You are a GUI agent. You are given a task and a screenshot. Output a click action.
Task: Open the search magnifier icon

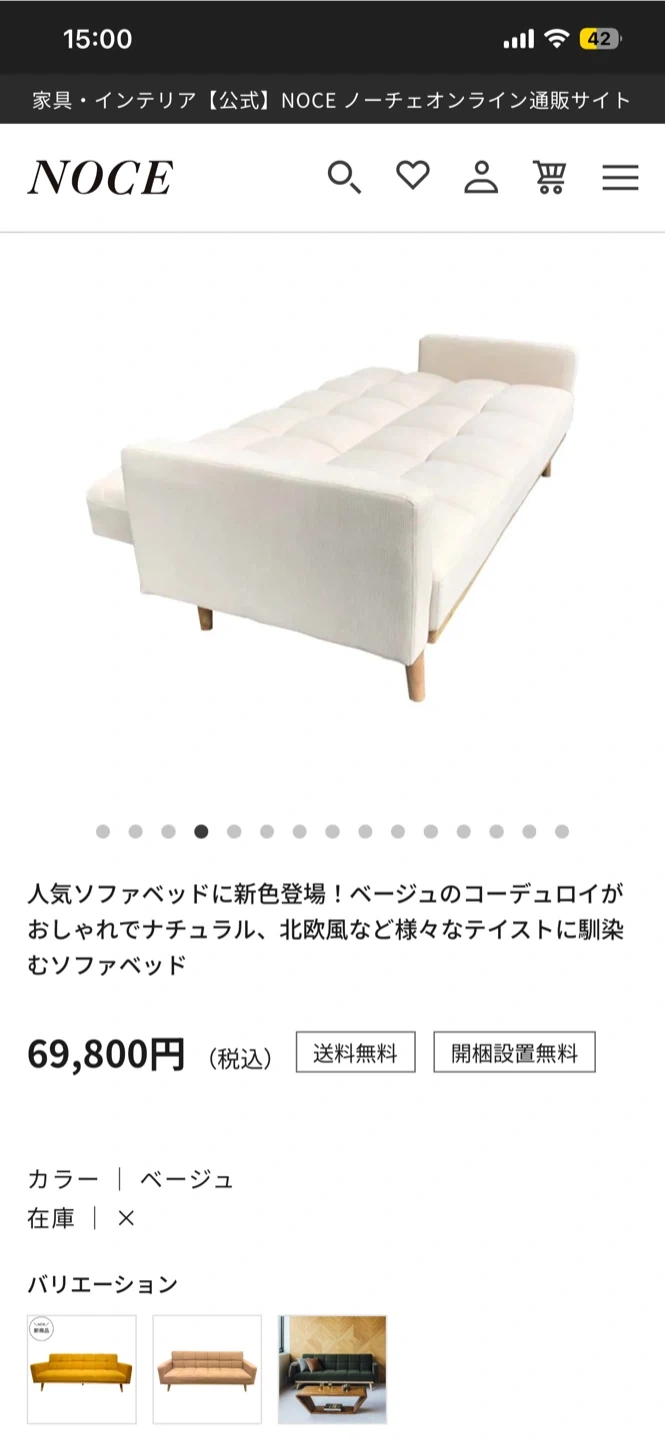(344, 178)
